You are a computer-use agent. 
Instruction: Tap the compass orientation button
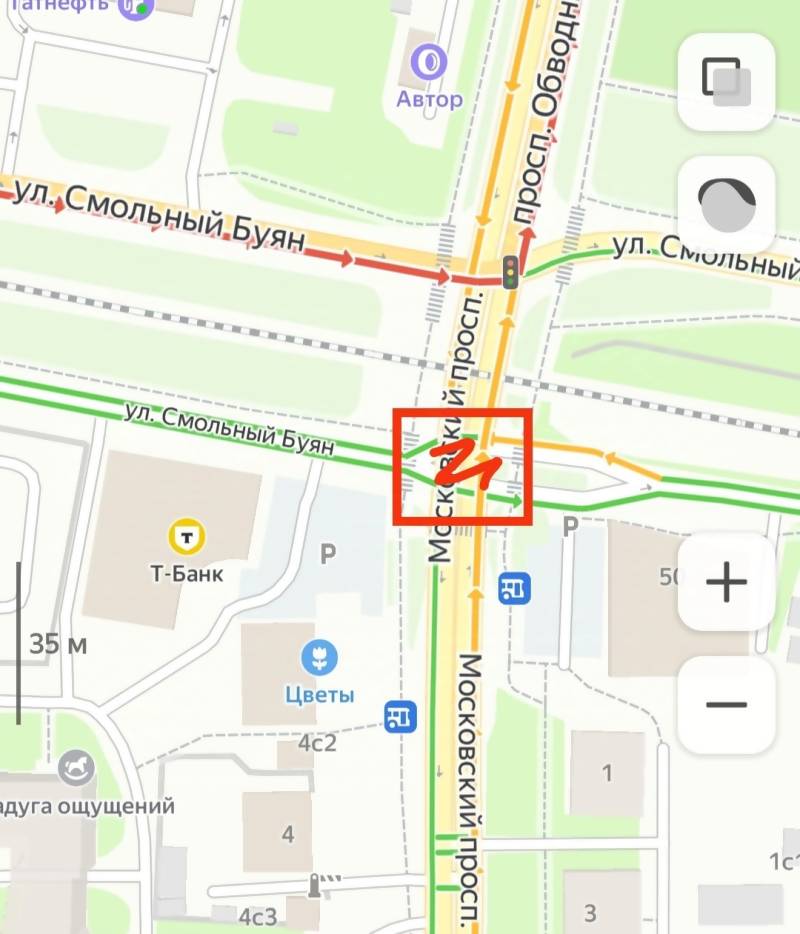[x=727, y=204]
